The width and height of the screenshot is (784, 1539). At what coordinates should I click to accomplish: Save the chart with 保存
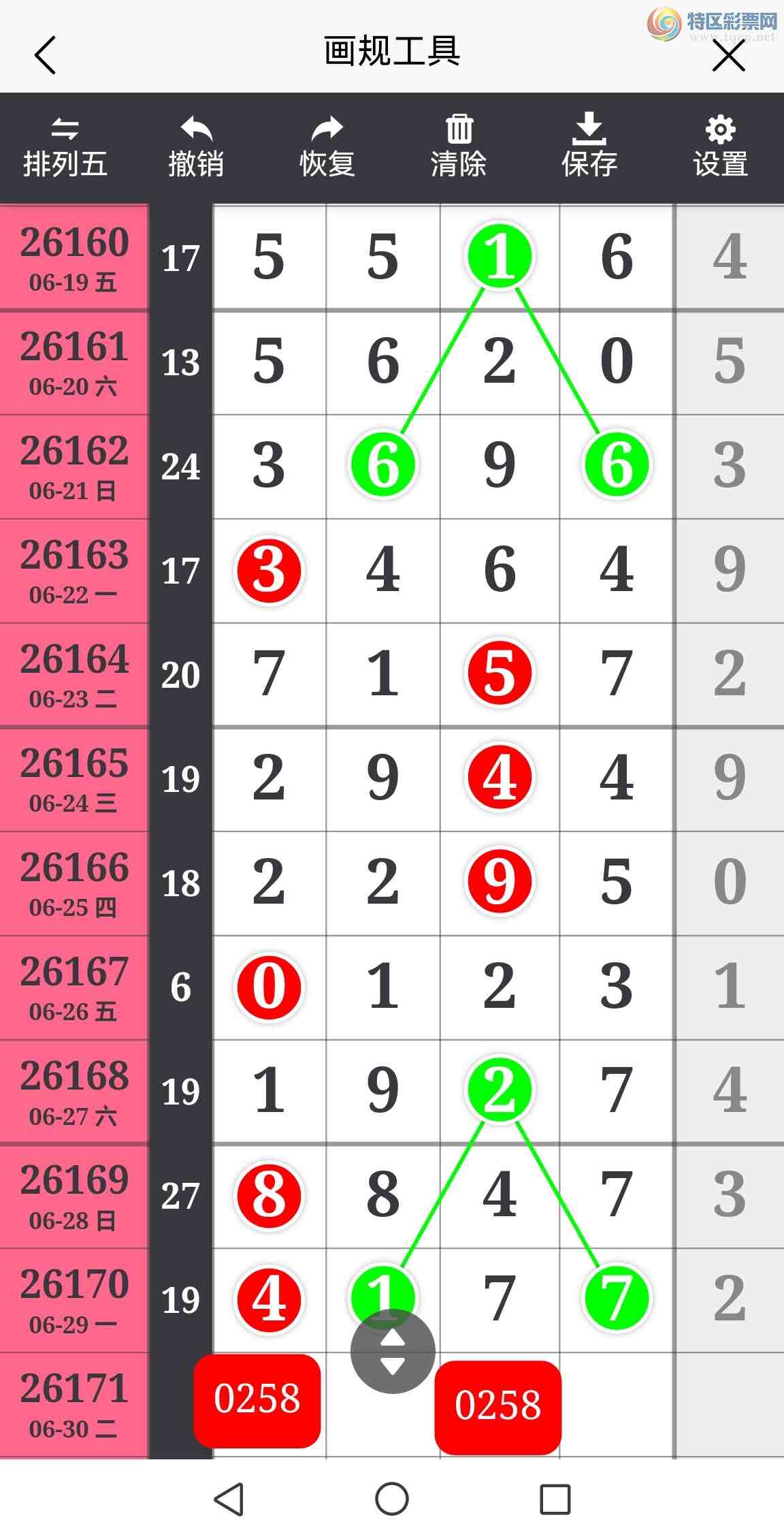[x=589, y=148]
